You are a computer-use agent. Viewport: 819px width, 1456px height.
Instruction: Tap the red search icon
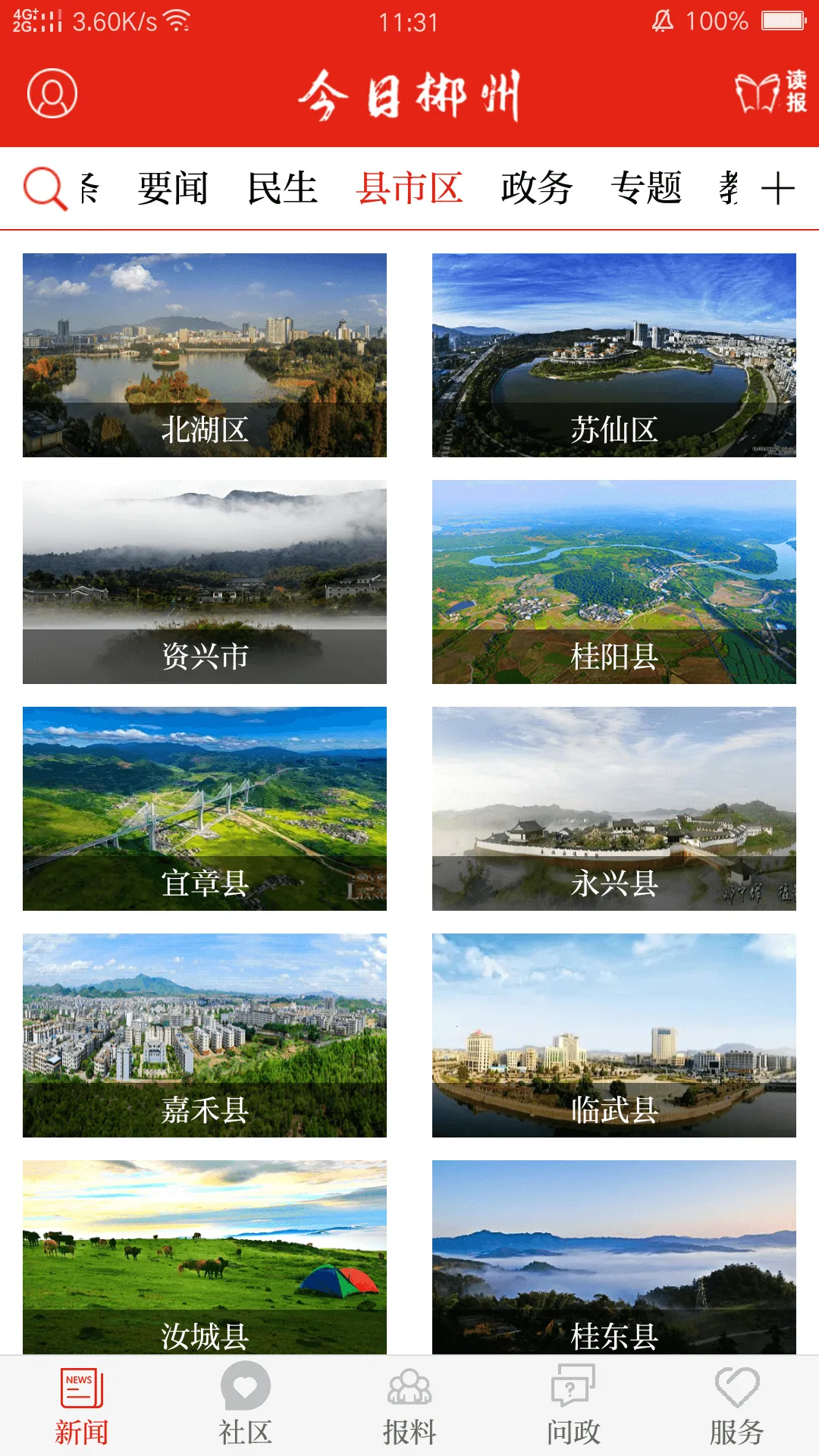point(45,188)
